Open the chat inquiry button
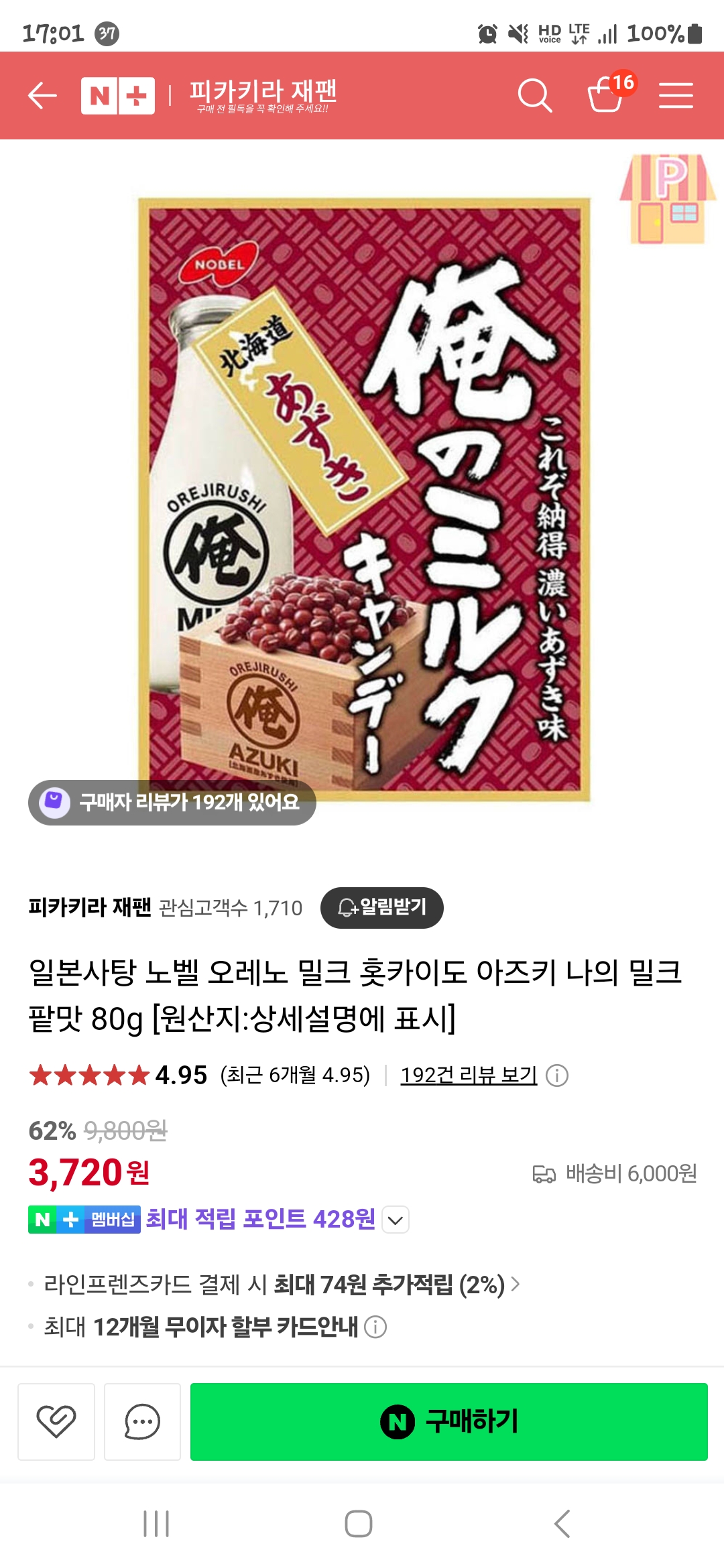 [x=142, y=1421]
